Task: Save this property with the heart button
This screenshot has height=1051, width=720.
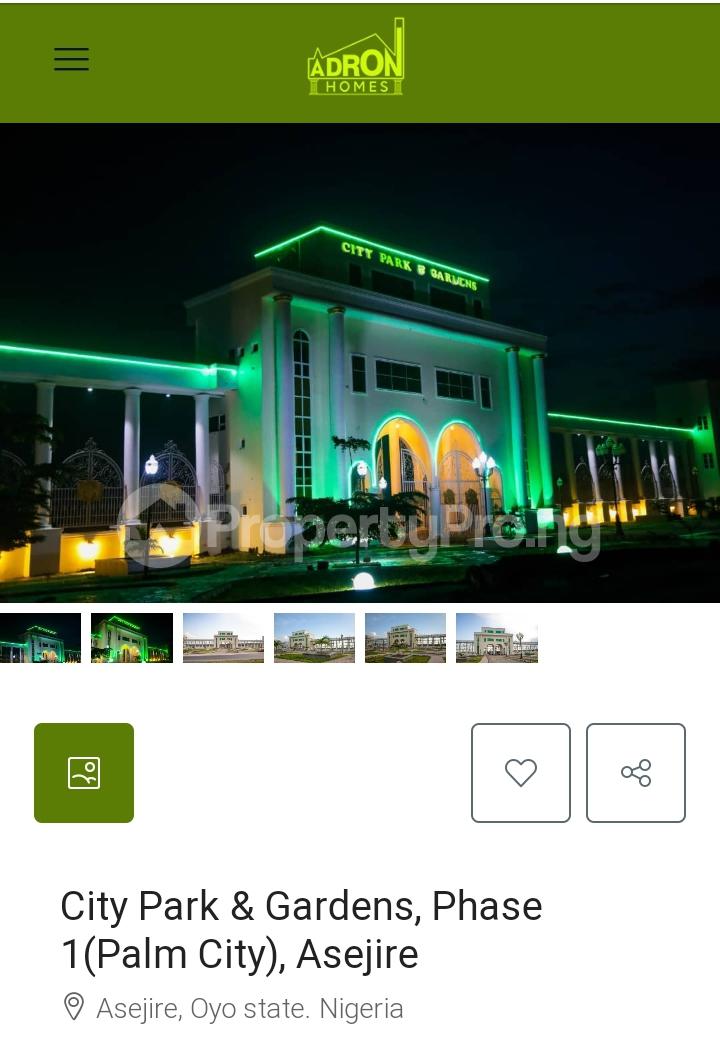Action: tap(521, 773)
